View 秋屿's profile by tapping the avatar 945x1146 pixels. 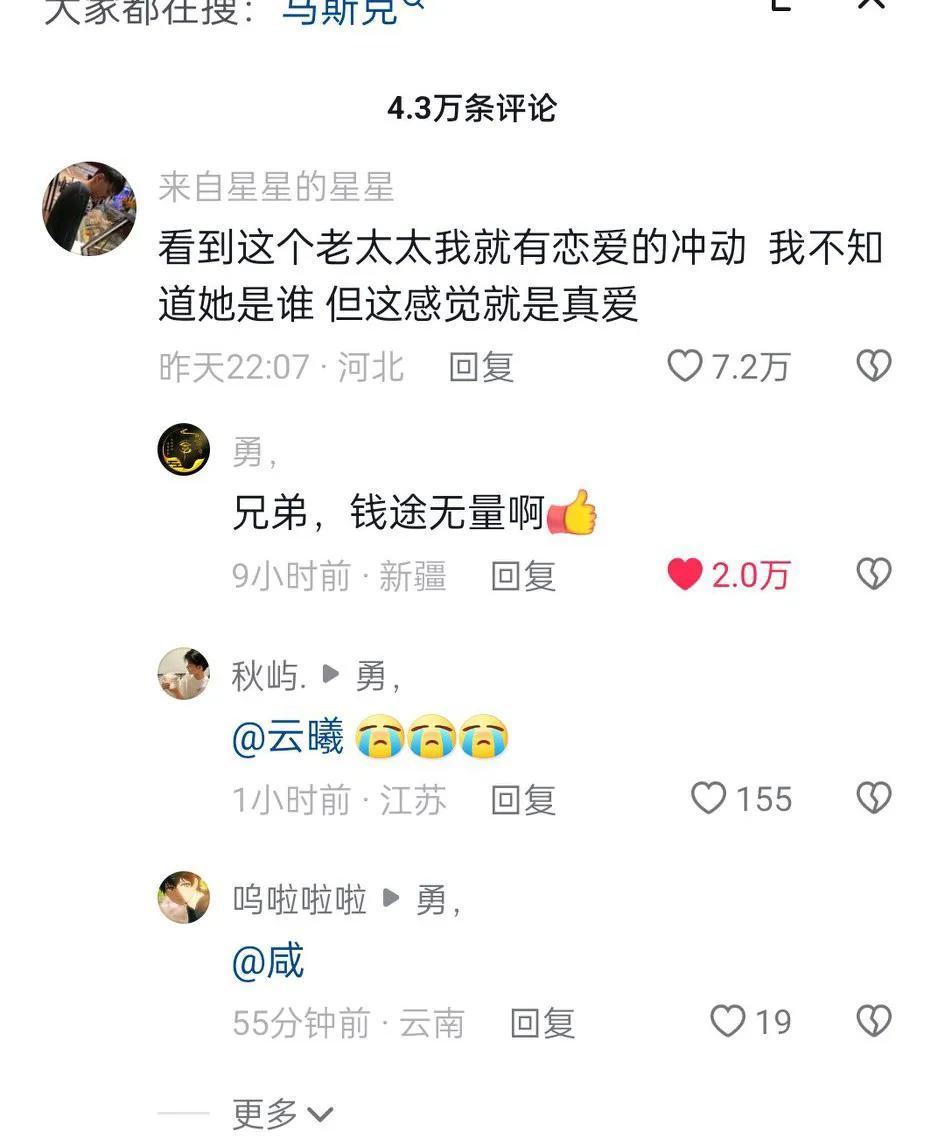coord(184,673)
